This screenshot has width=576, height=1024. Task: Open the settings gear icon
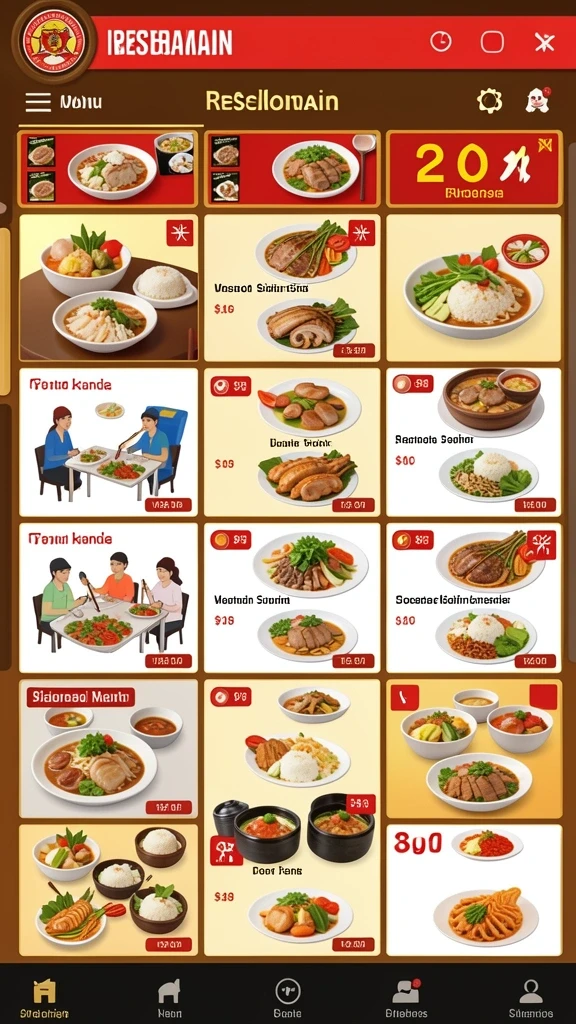click(489, 101)
